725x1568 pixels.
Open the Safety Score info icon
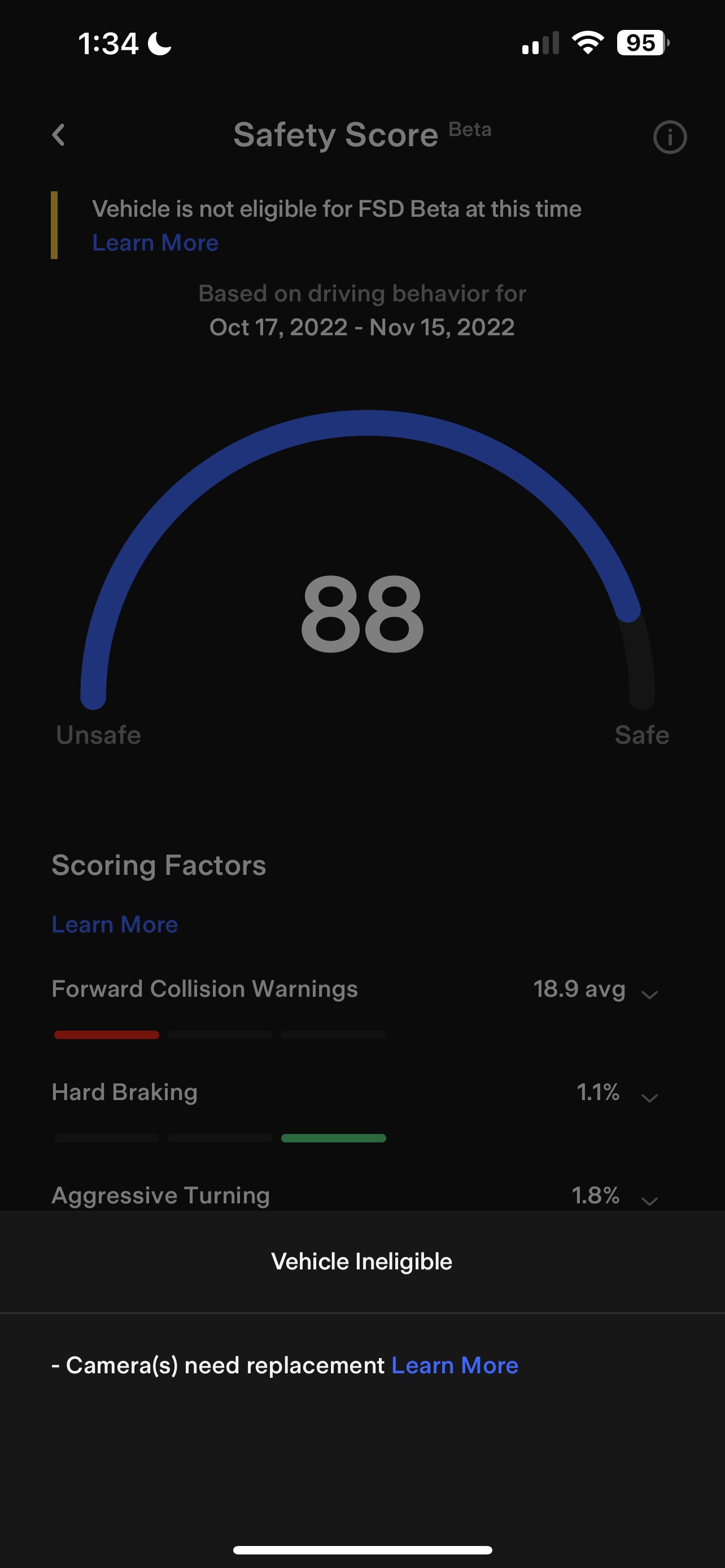(x=670, y=137)
